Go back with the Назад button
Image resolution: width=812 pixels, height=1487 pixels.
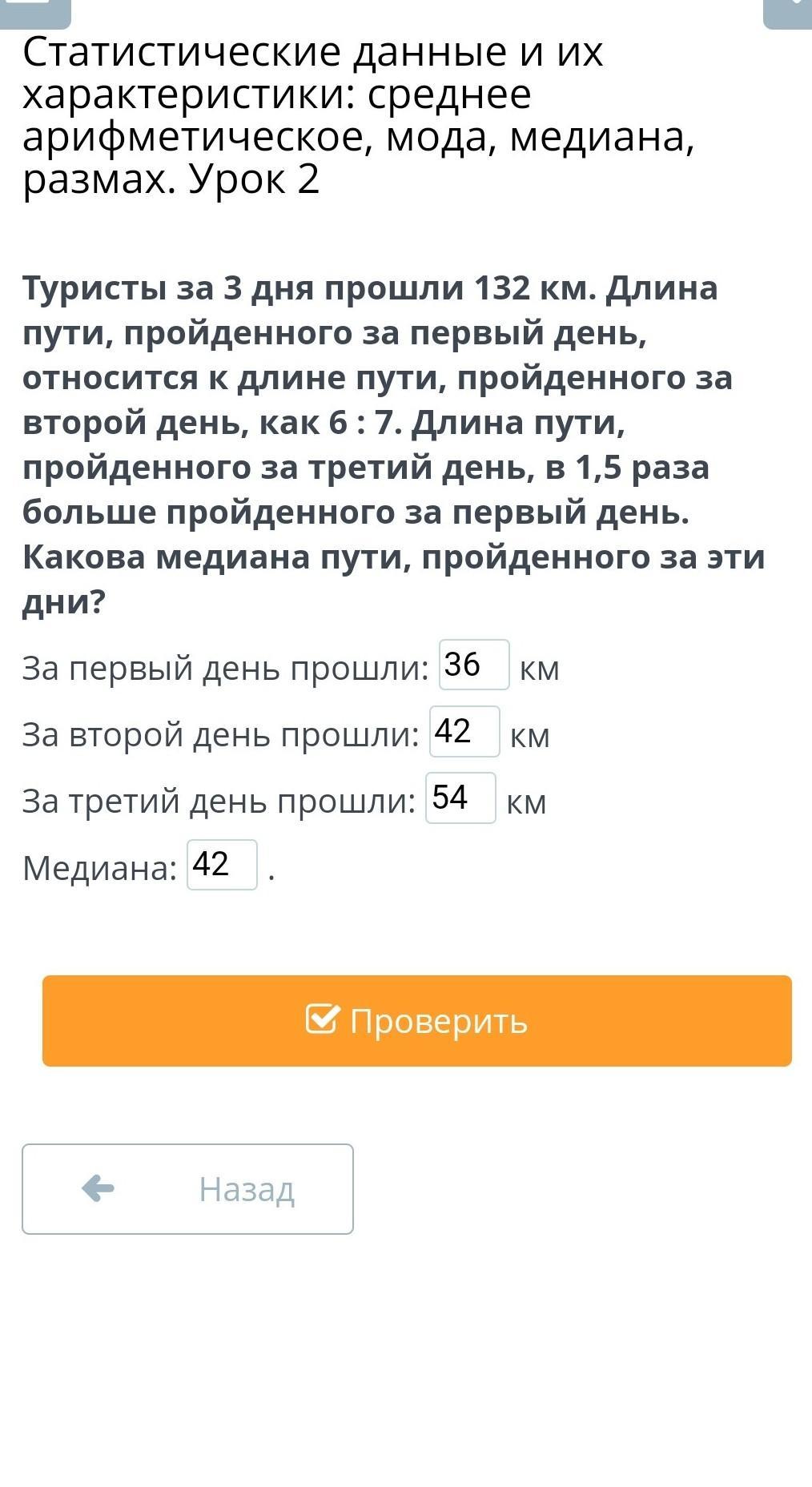coord(187,1189)
